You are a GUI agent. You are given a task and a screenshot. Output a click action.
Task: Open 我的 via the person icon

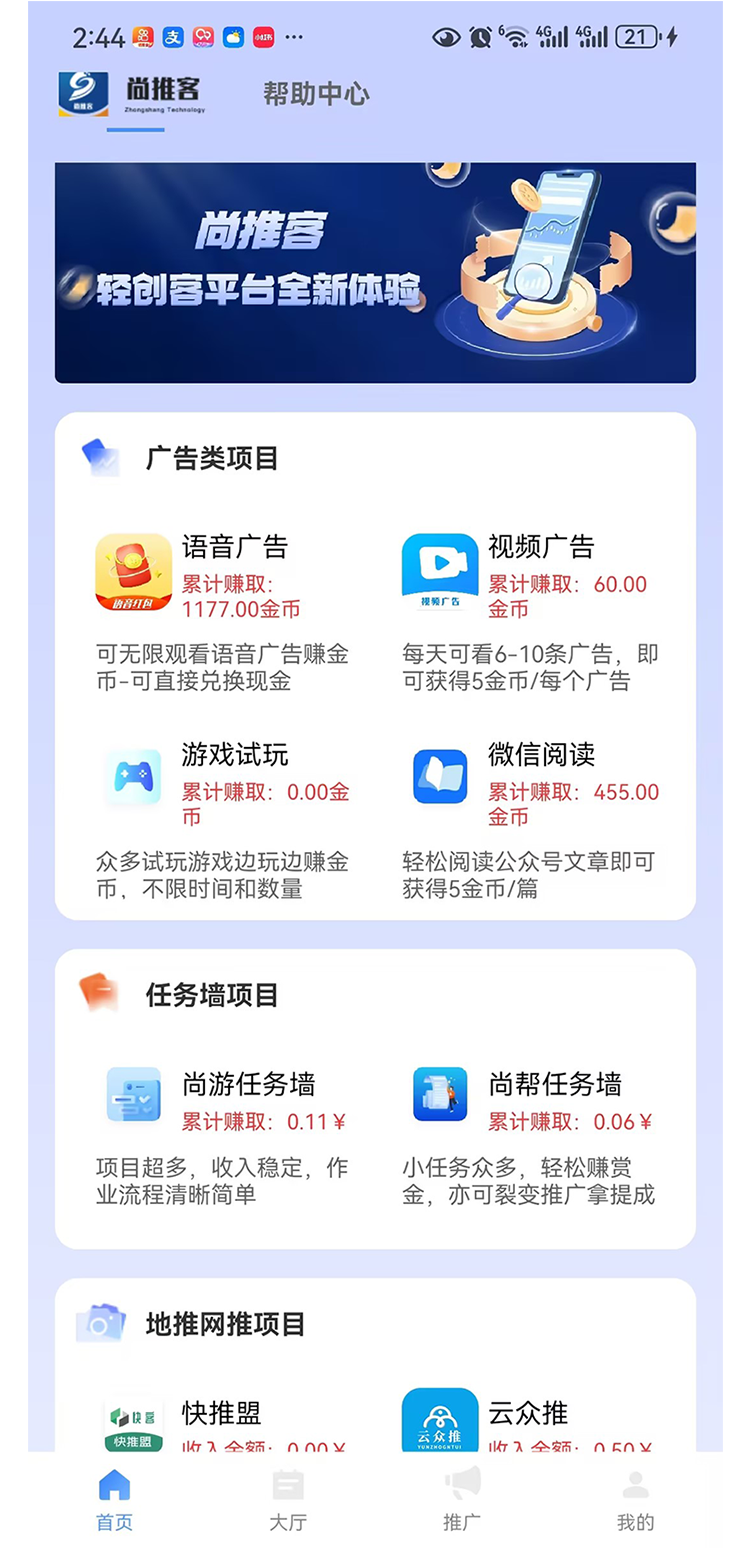[636, 1497]
